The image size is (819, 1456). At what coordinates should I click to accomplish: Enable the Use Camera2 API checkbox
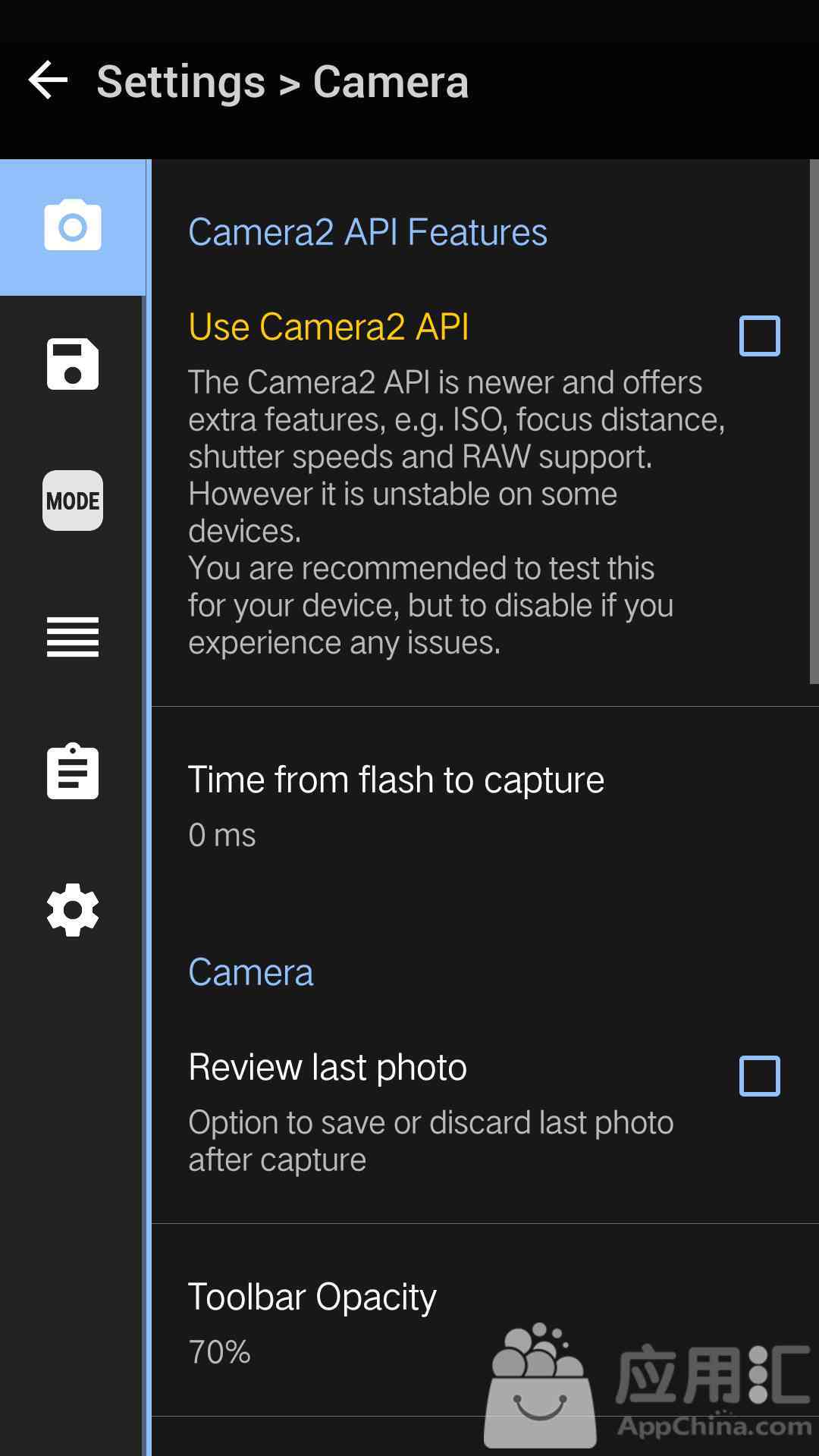(759, 336)
